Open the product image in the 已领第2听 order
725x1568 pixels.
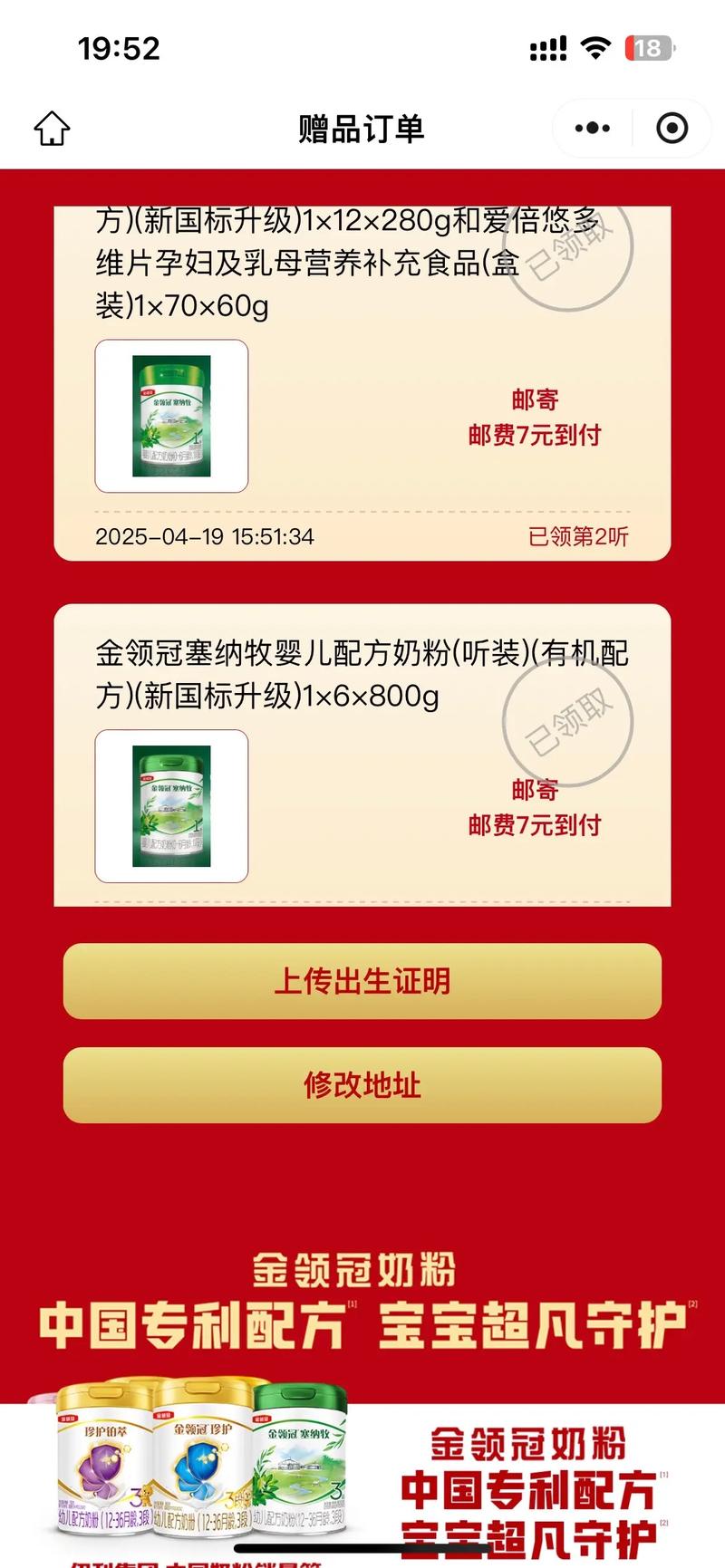[171, 417]
